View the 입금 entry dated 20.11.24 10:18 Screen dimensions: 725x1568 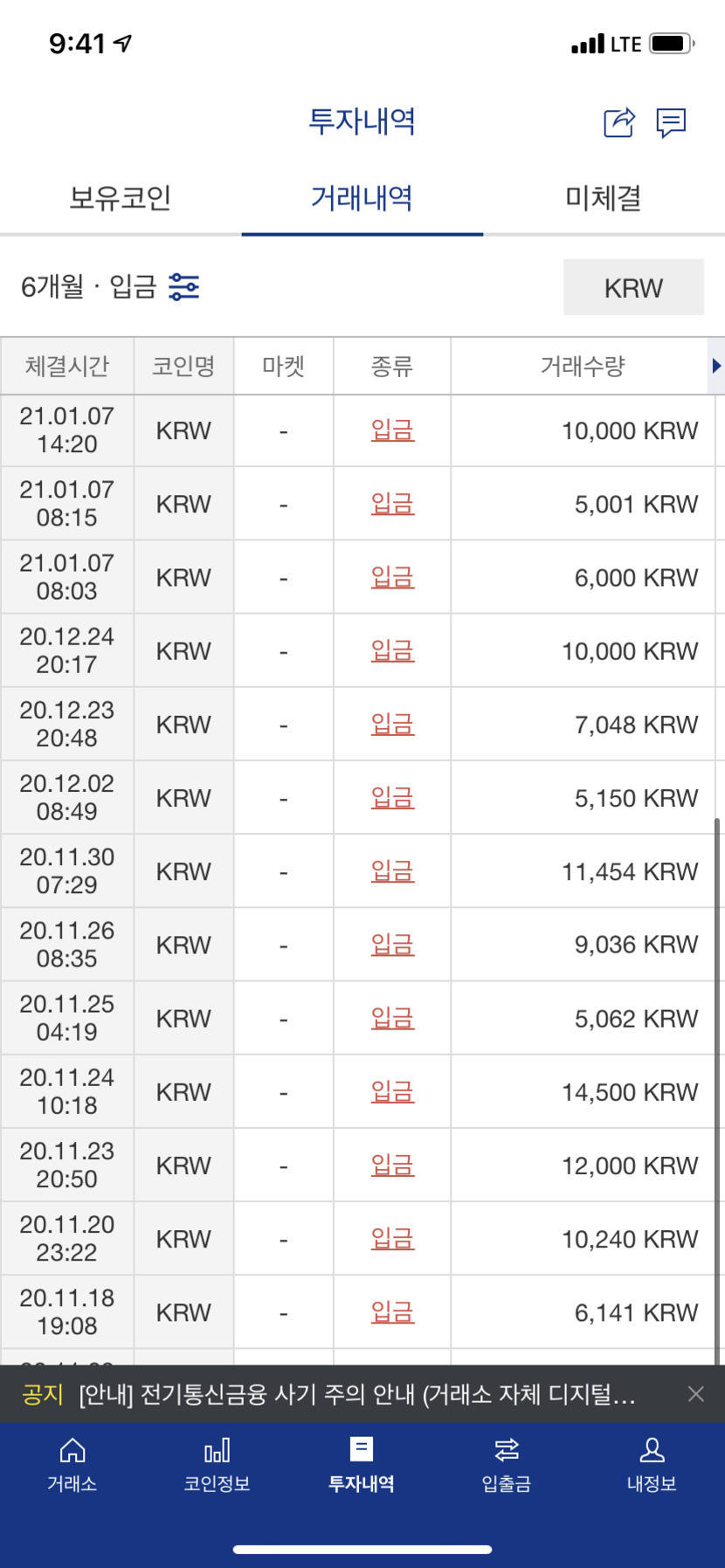coord(392,1091)
